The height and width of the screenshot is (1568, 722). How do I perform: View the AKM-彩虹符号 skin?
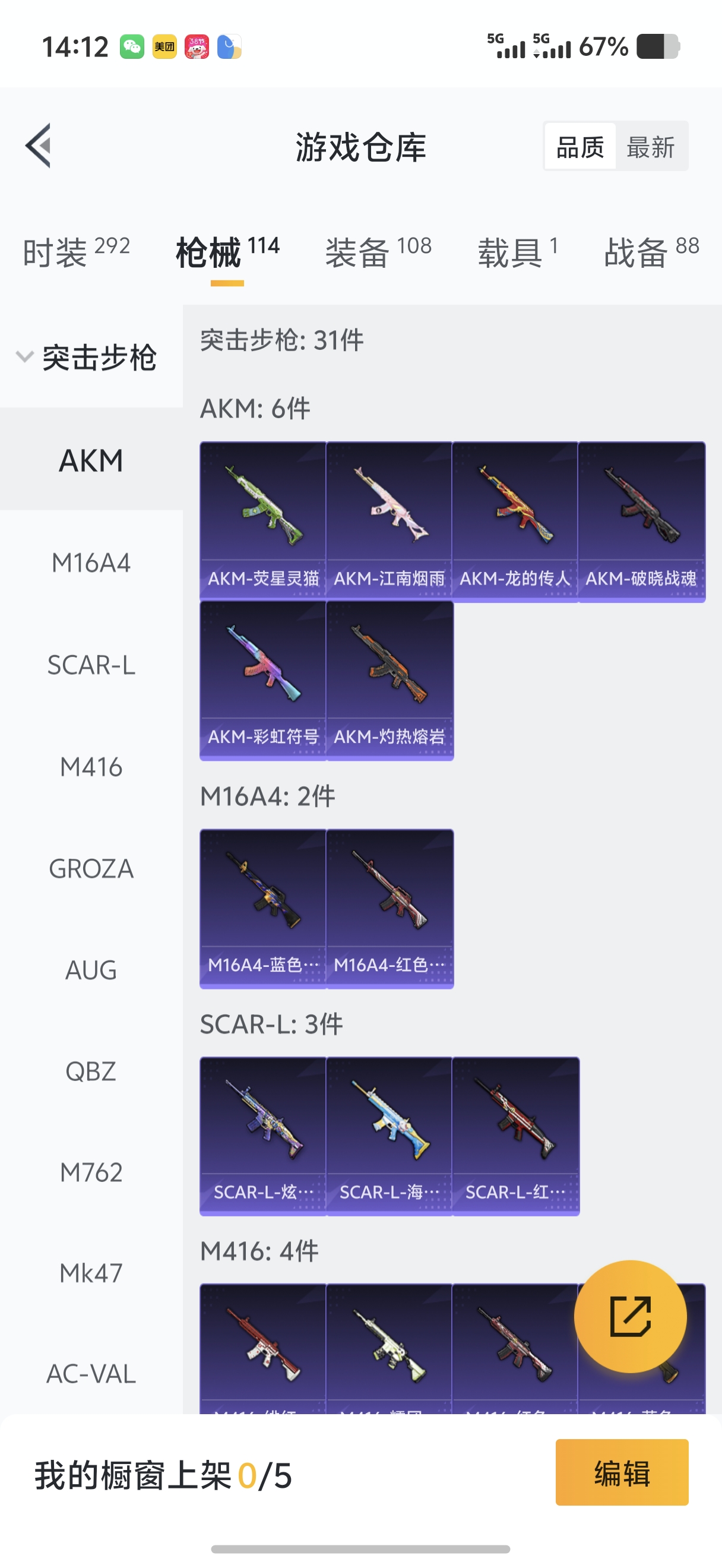click(263, 680)
